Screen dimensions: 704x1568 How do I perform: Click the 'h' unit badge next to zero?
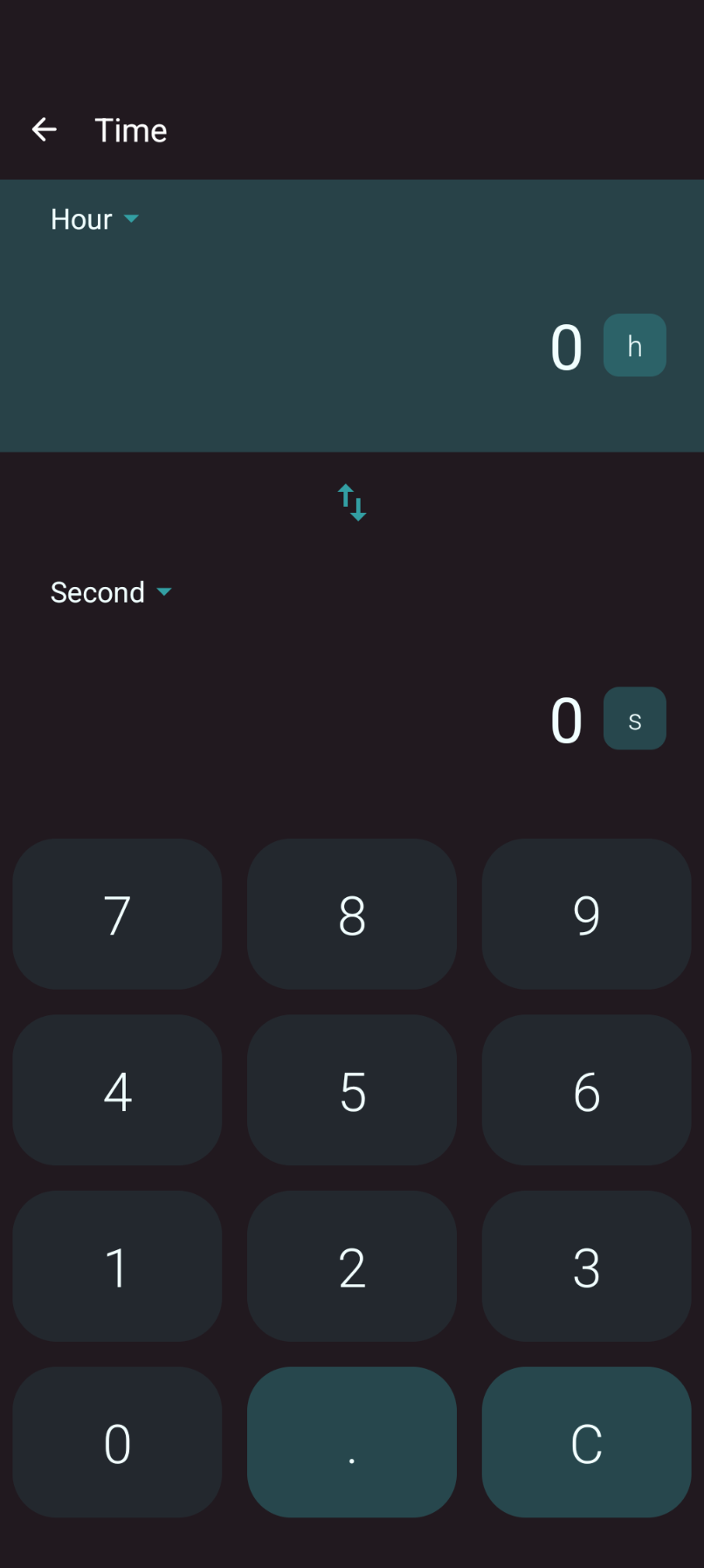[634, 344]
